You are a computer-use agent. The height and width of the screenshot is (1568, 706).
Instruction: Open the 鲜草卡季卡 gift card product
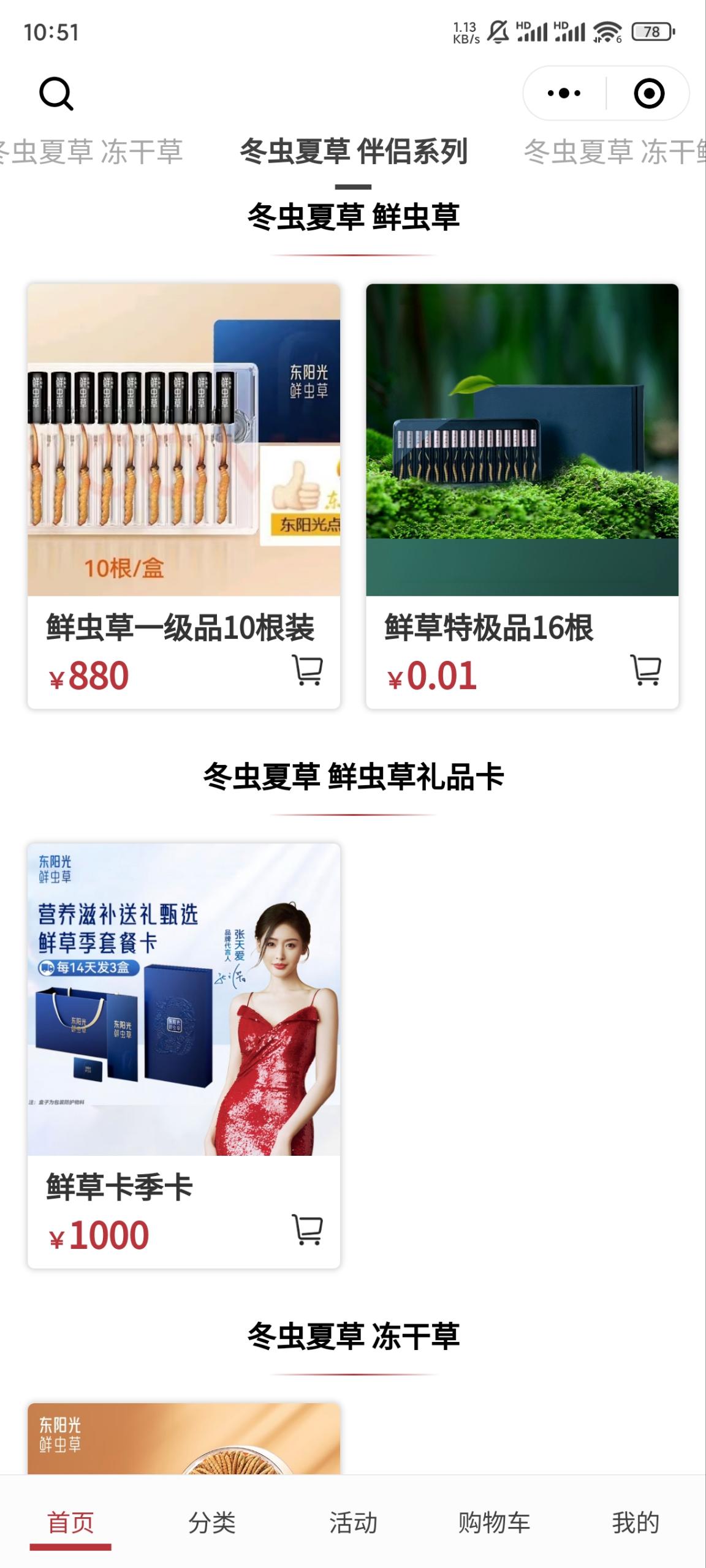pos(184,1000)
